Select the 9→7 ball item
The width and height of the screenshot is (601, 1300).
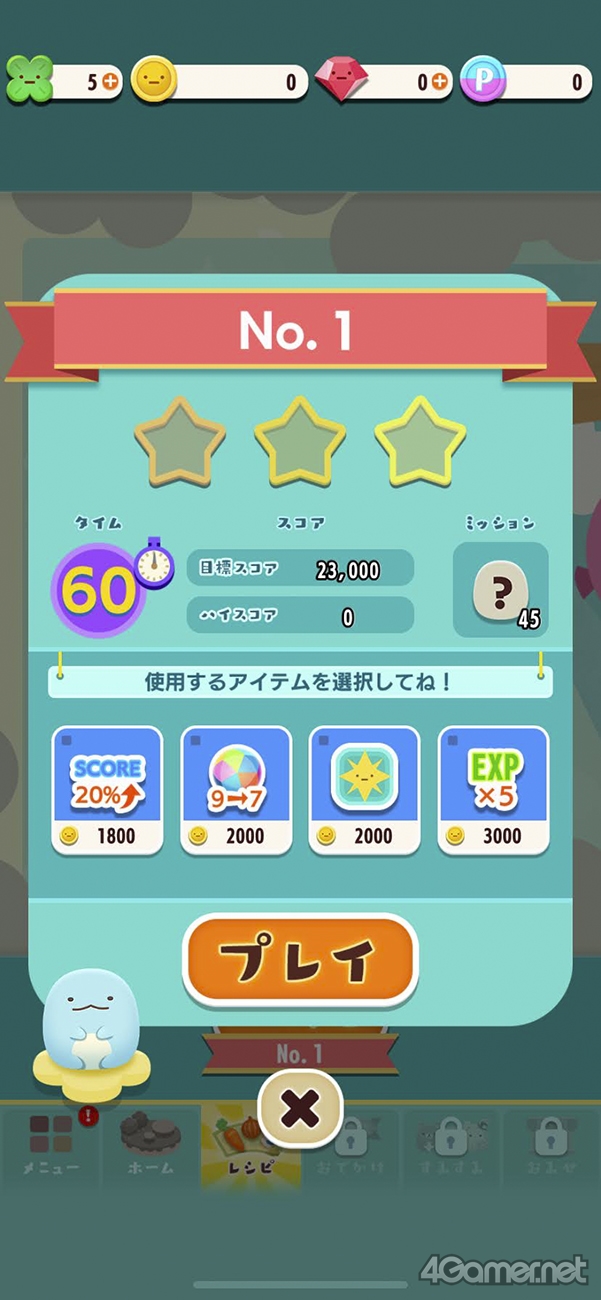point(236,791)
